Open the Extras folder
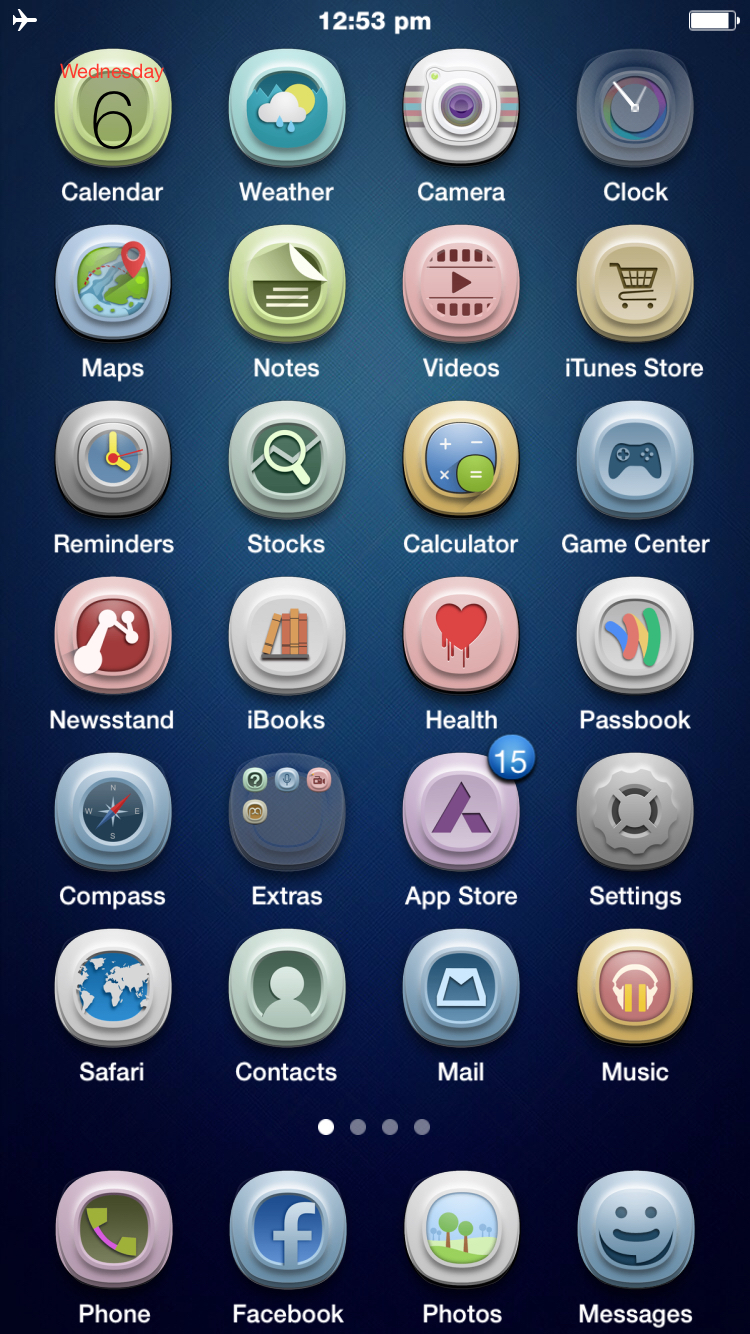Image resolution: width=750 pixels, height=1334 pixels. pos(287,812)
